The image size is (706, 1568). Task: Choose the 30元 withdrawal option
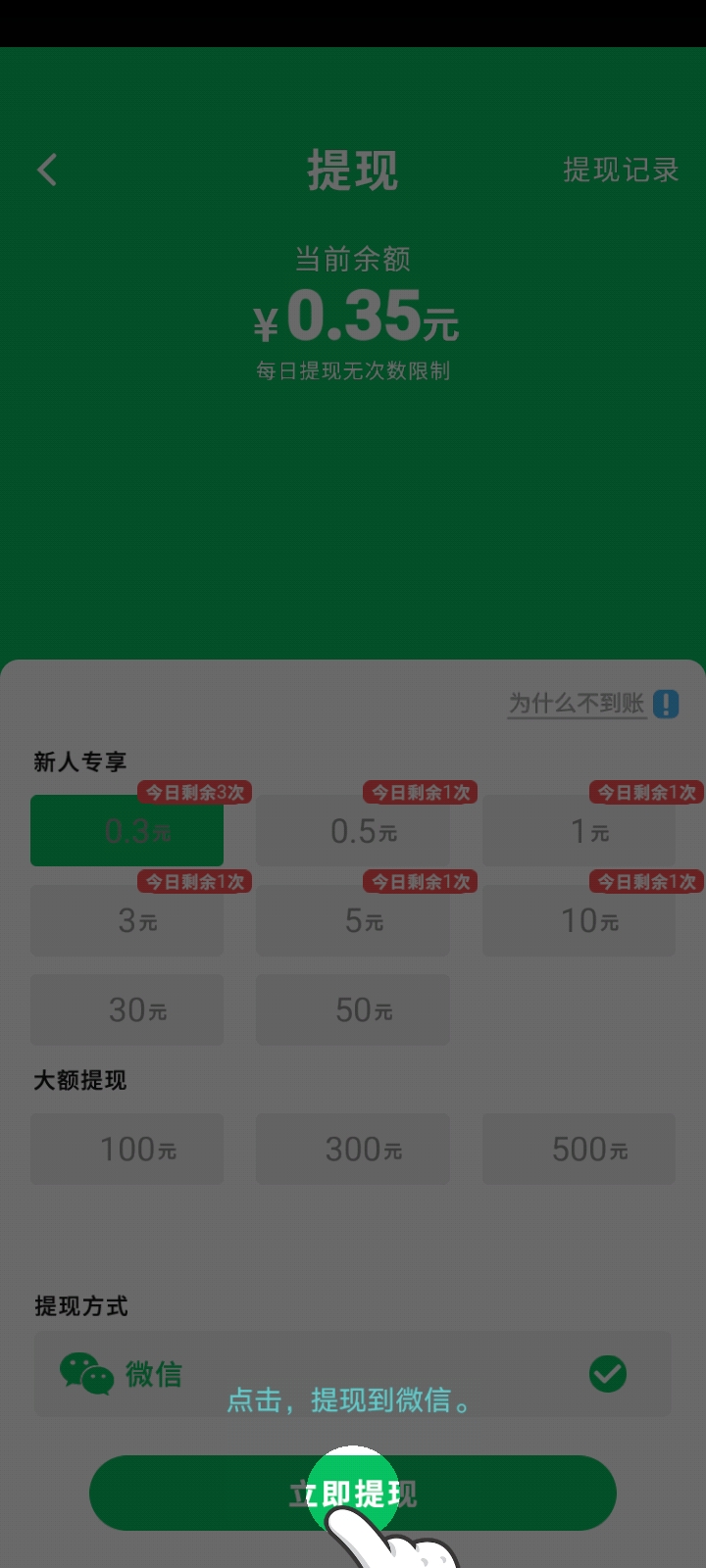click(126, 1009)
